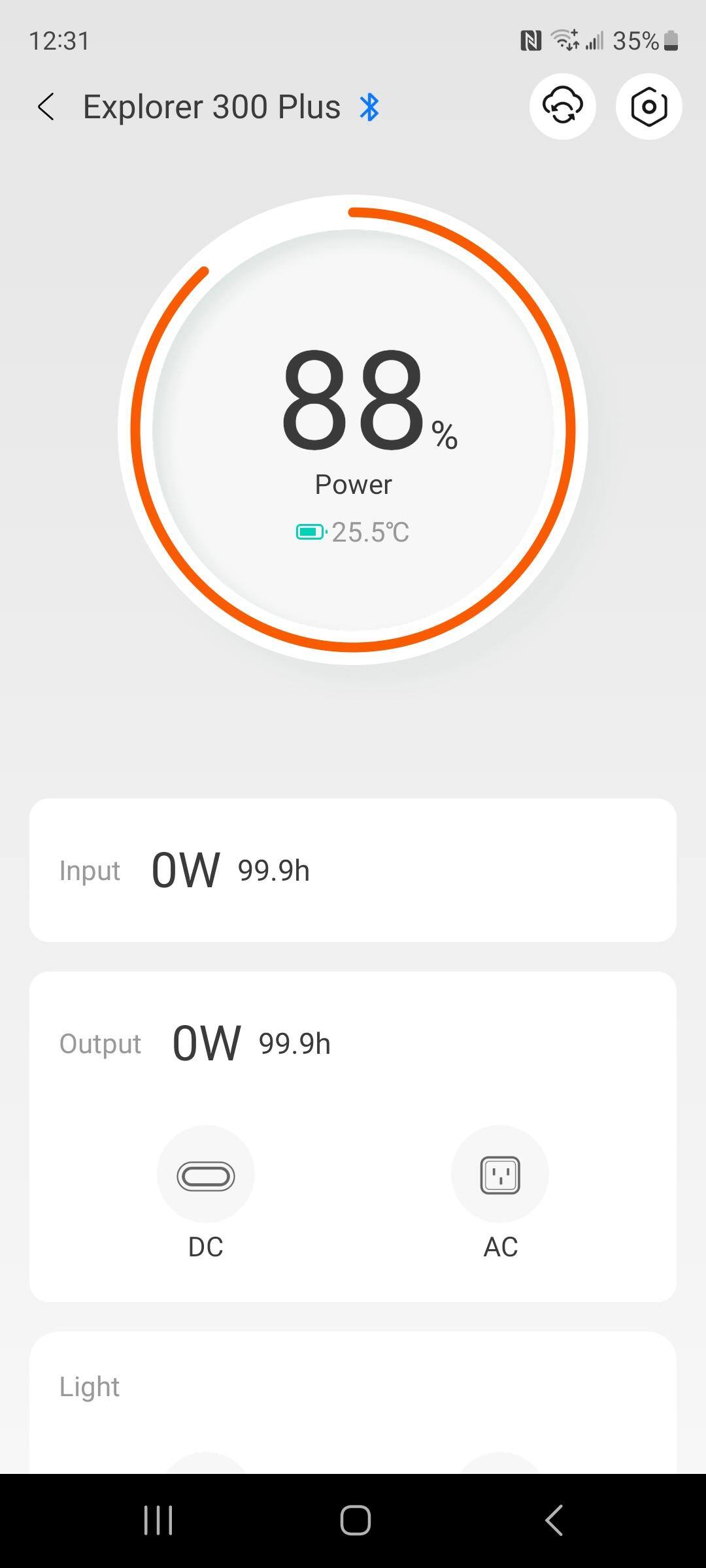Open device settings hexagon icon
Viewport: 706px width, 1568px height.
pyautogui.click(x=648, y=106)
